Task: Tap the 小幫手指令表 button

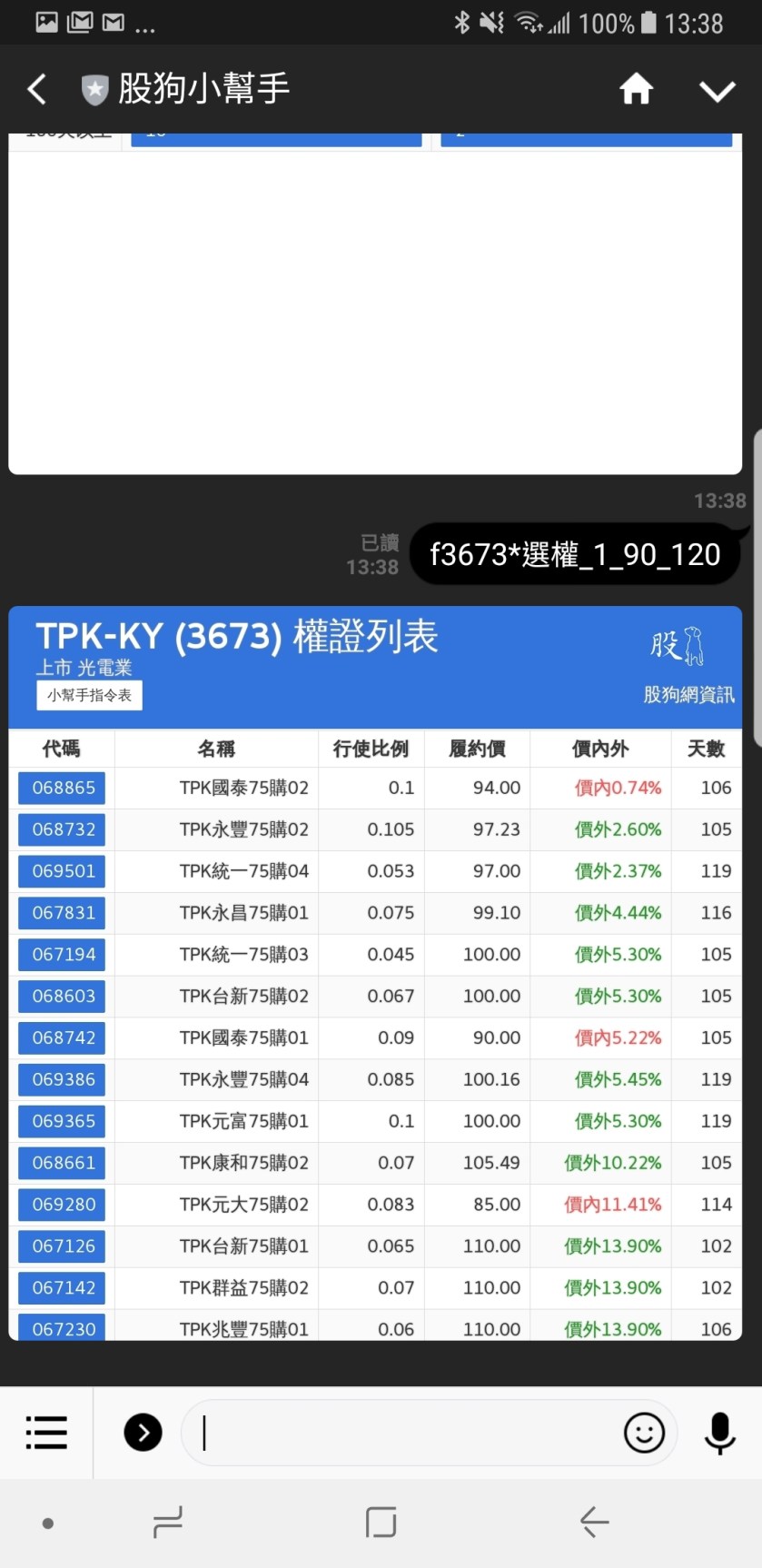Action: pyautogui.click(x=90, y=696)
